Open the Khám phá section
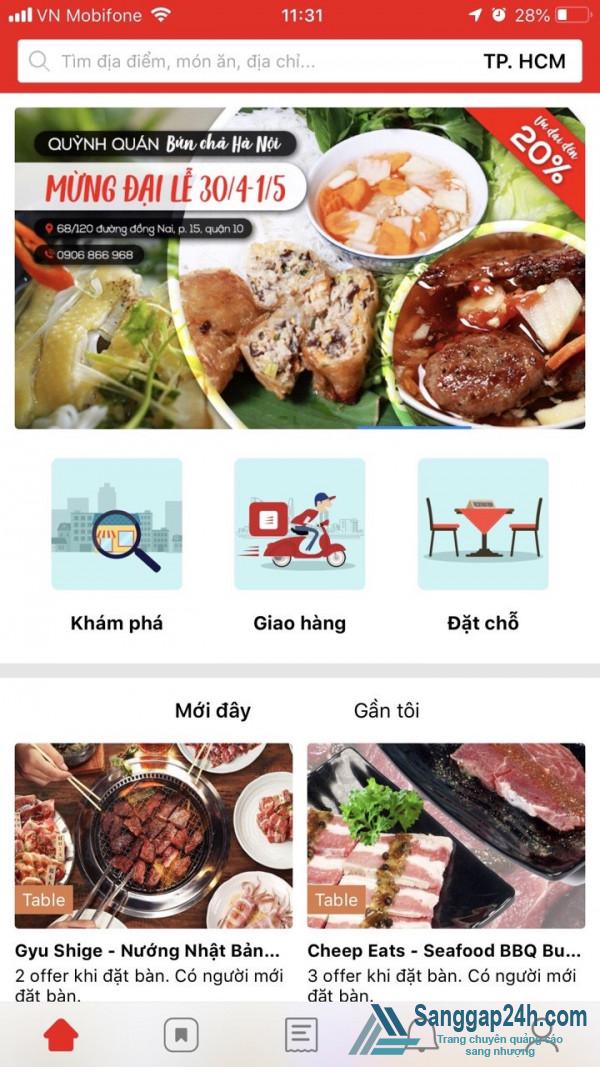 click(x=117, y=545)
